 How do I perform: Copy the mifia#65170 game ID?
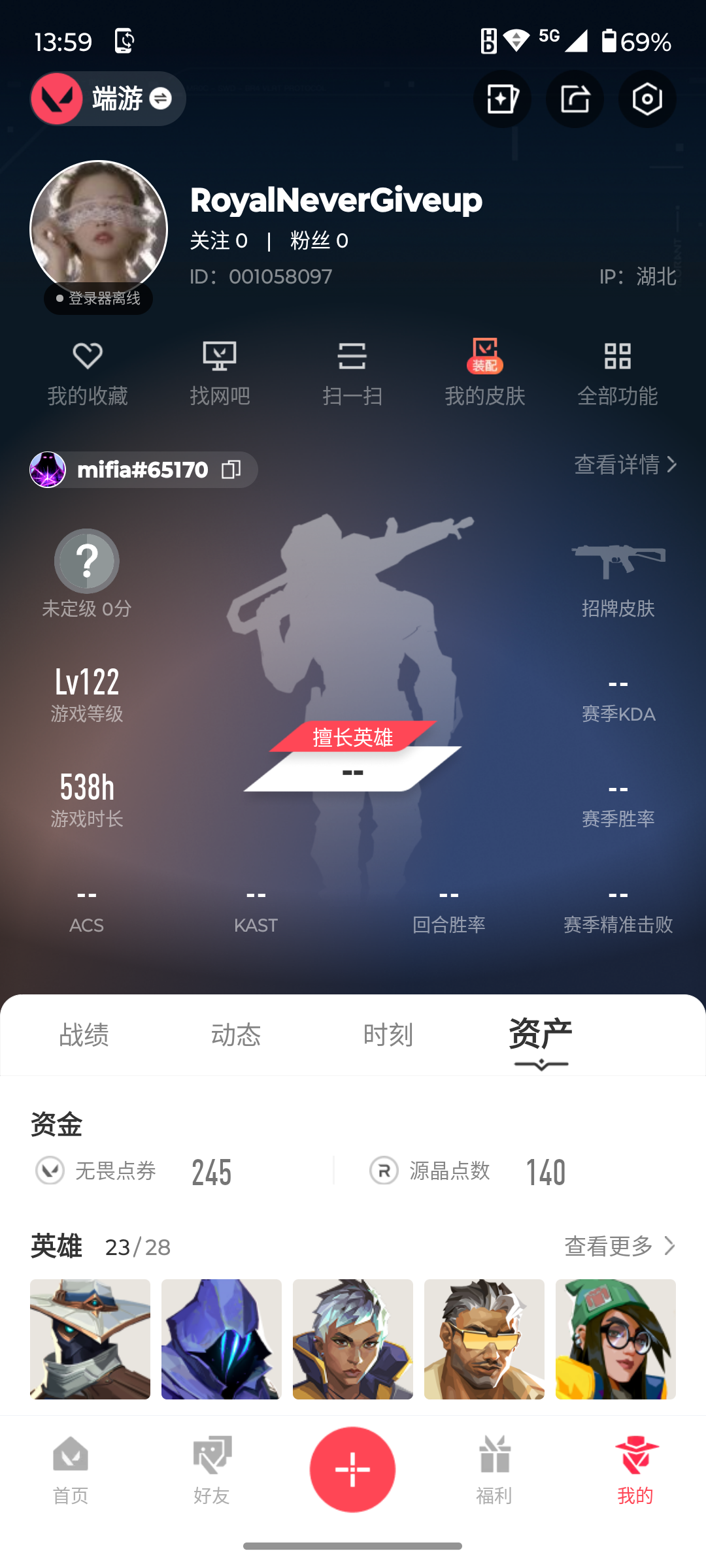pyautogui.click(x=231, y=470)
